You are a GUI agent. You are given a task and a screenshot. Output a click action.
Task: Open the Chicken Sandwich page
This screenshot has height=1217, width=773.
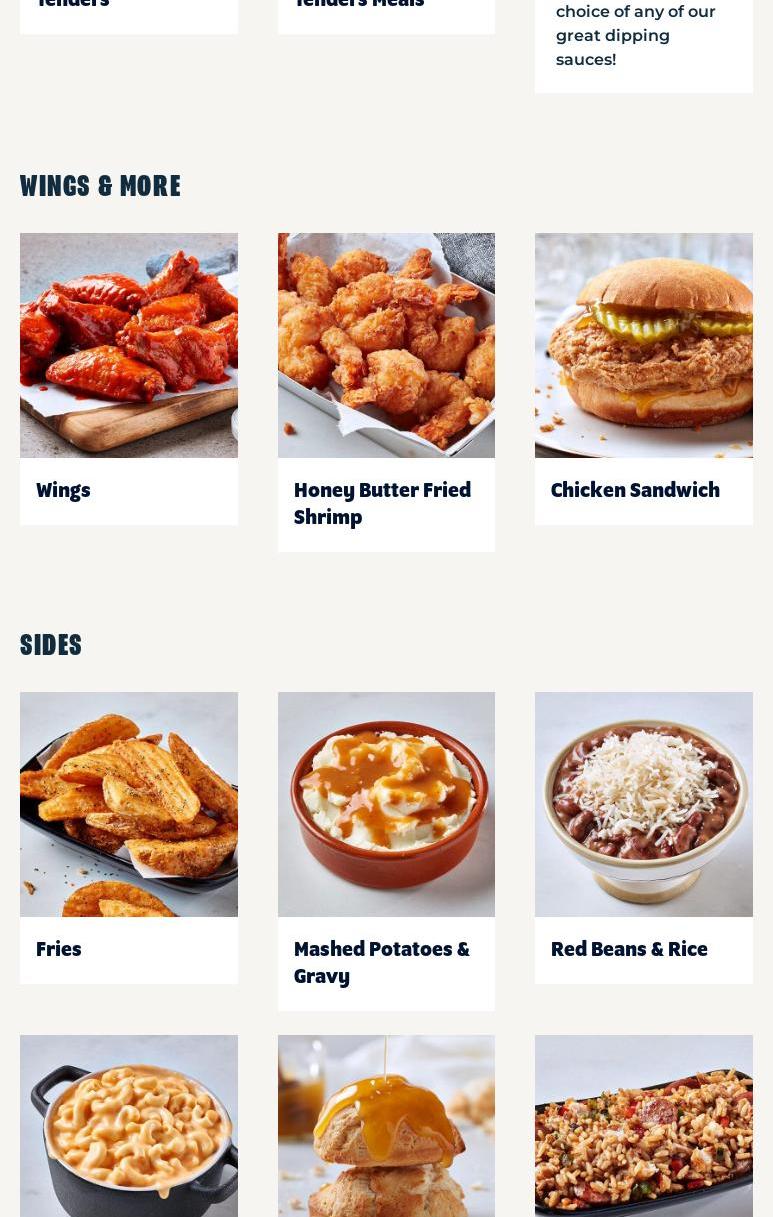[x=635, y=491]
